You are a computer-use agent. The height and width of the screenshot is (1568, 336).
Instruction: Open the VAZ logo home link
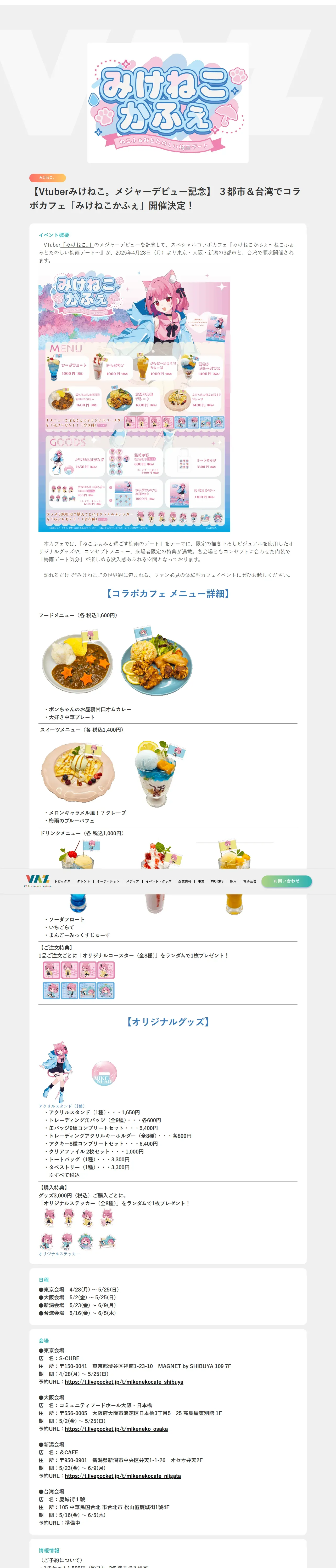point(38,881)
